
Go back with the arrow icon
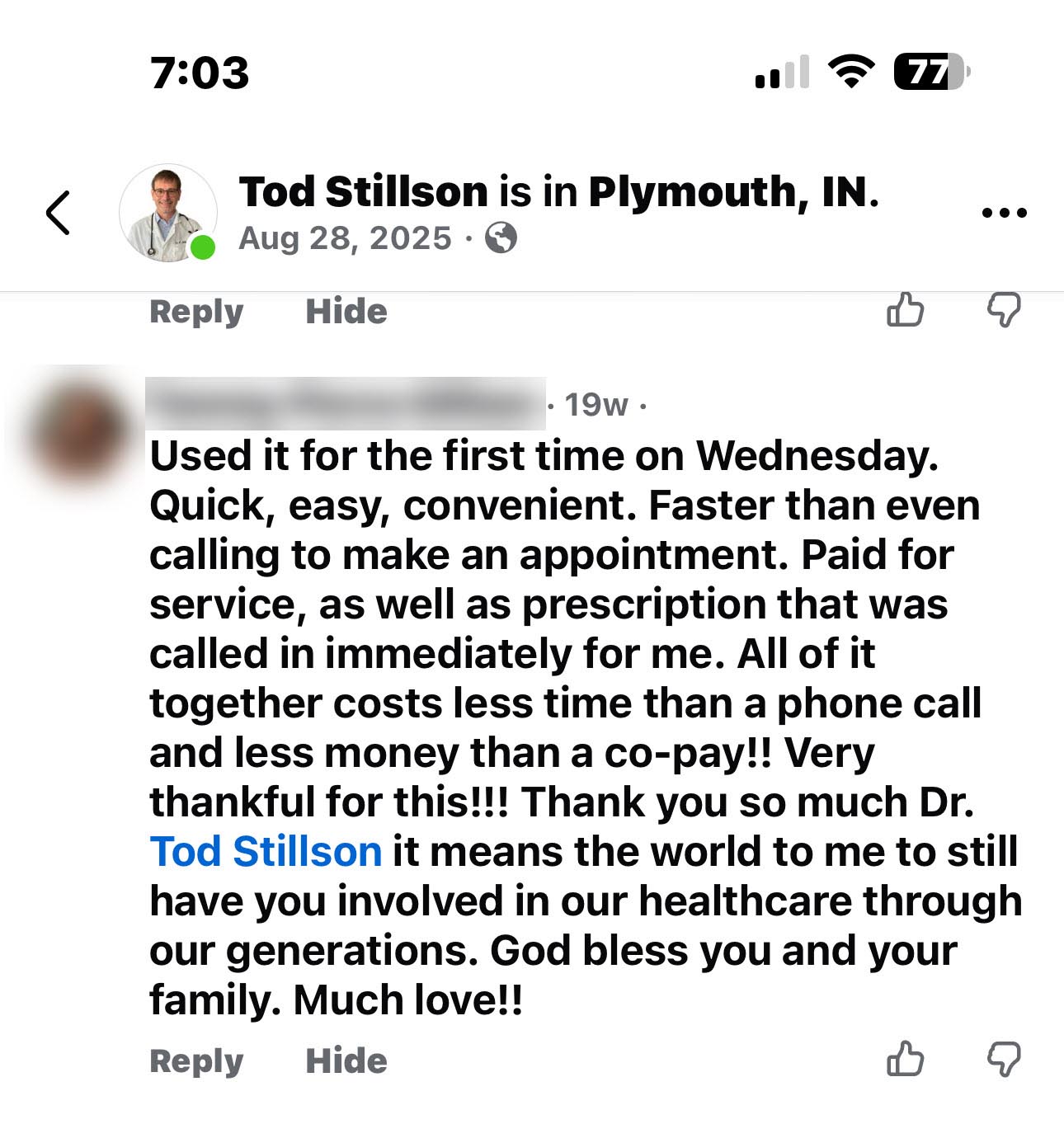(58, 213)
